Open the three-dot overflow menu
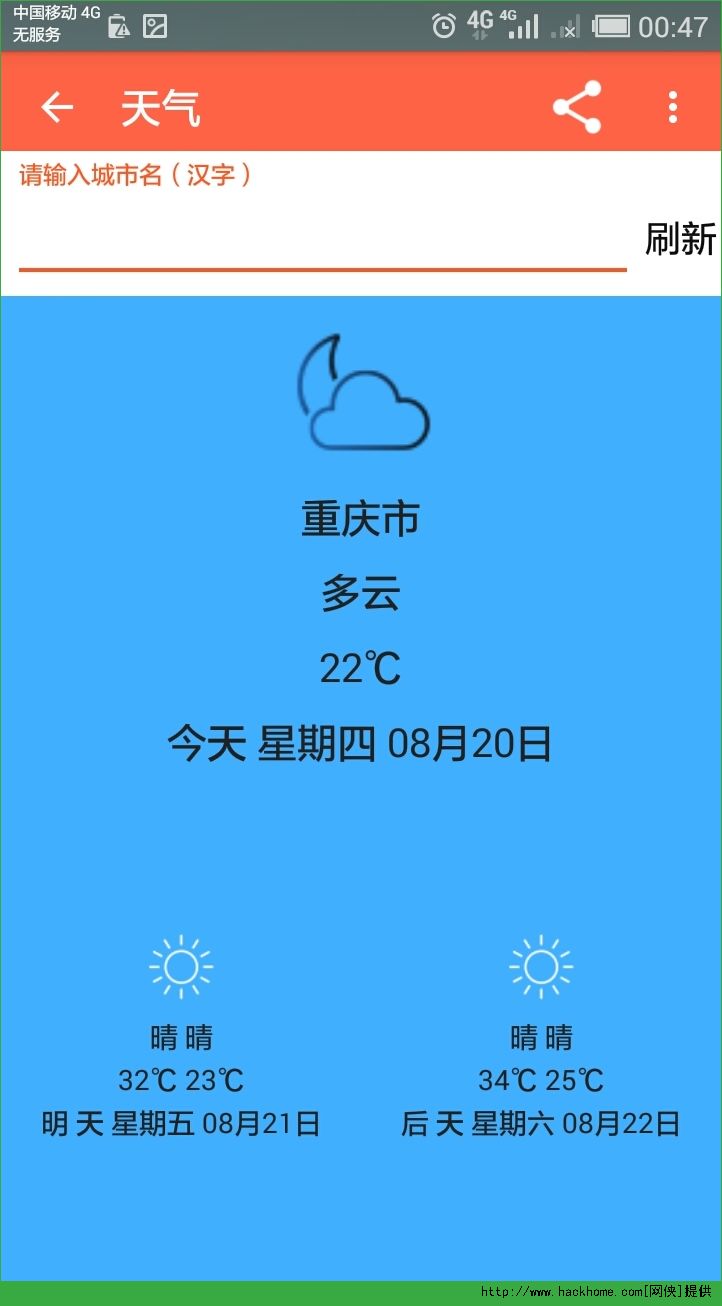The height and width of the screenshot is (1306, 722). pyautogui.click(x=673, y=107)
